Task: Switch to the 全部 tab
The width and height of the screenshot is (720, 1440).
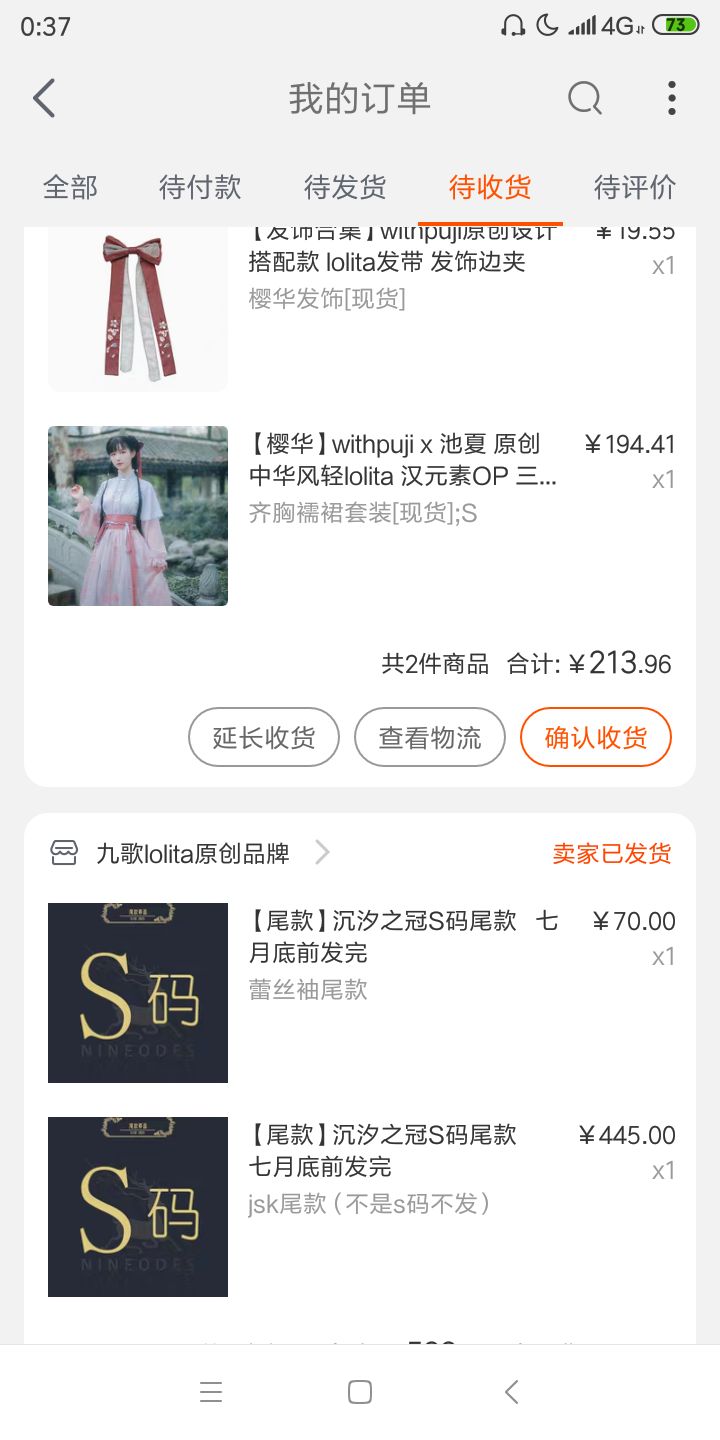Action: click(70, 187)
